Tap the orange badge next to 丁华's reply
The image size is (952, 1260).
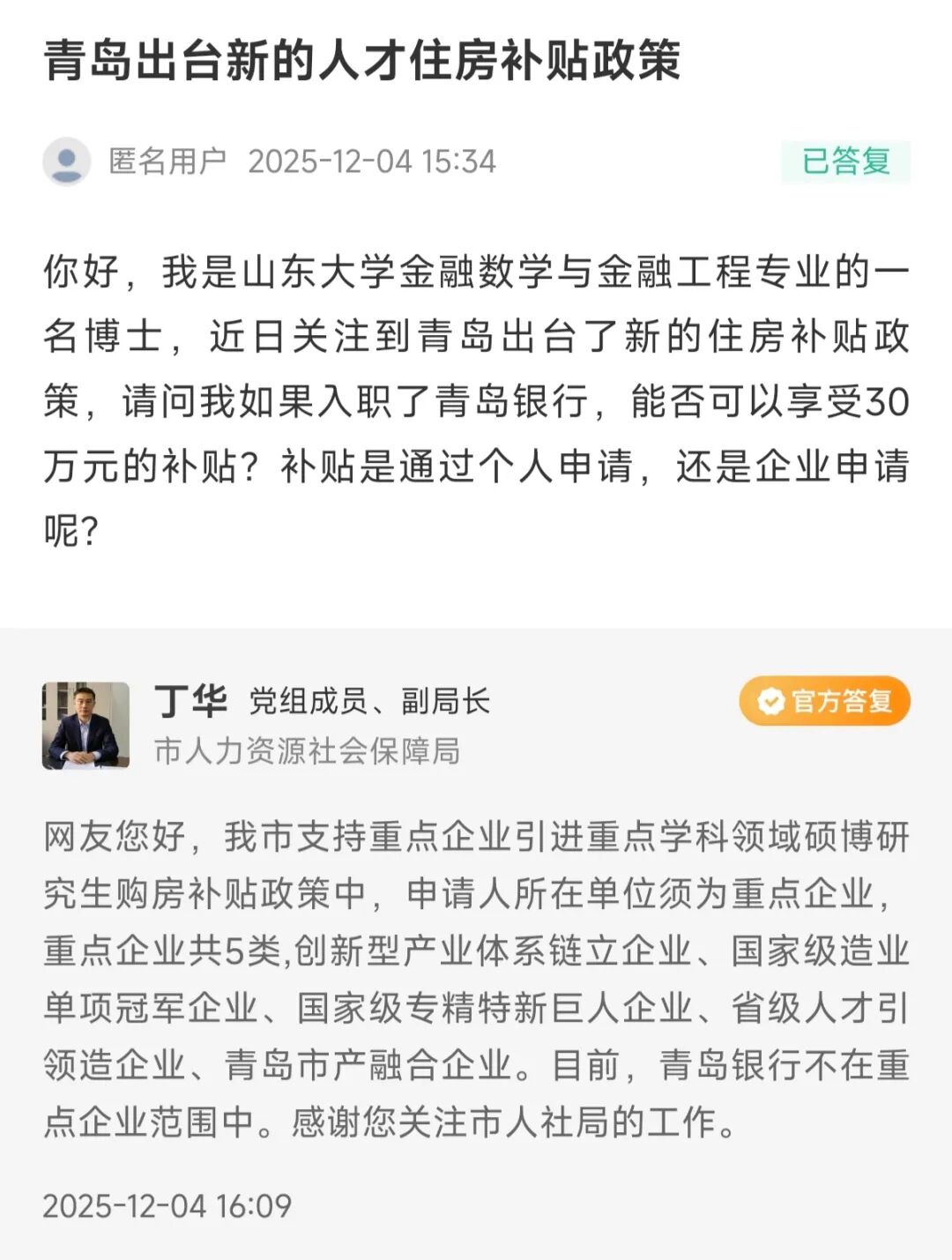[822, 703]
